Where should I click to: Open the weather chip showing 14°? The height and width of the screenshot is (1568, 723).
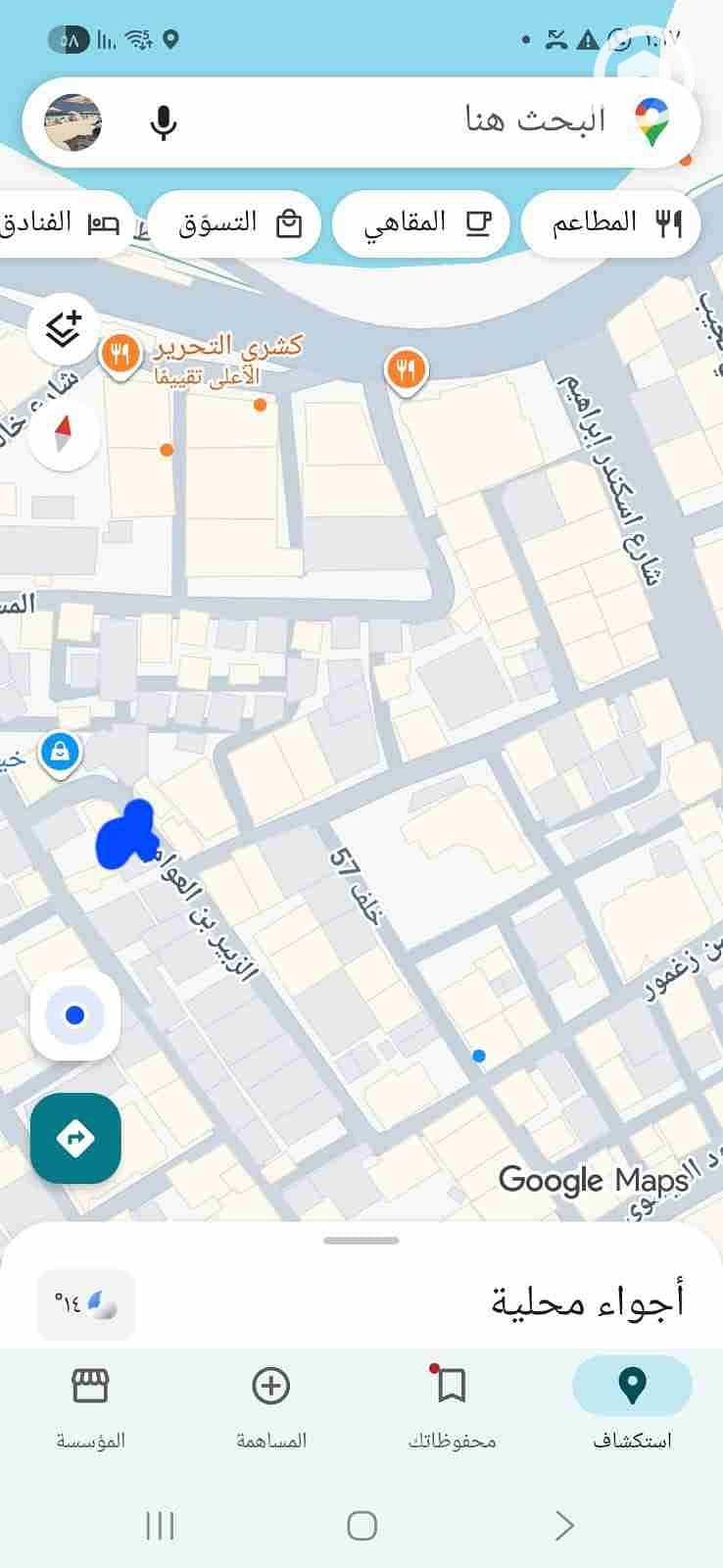85,1304
